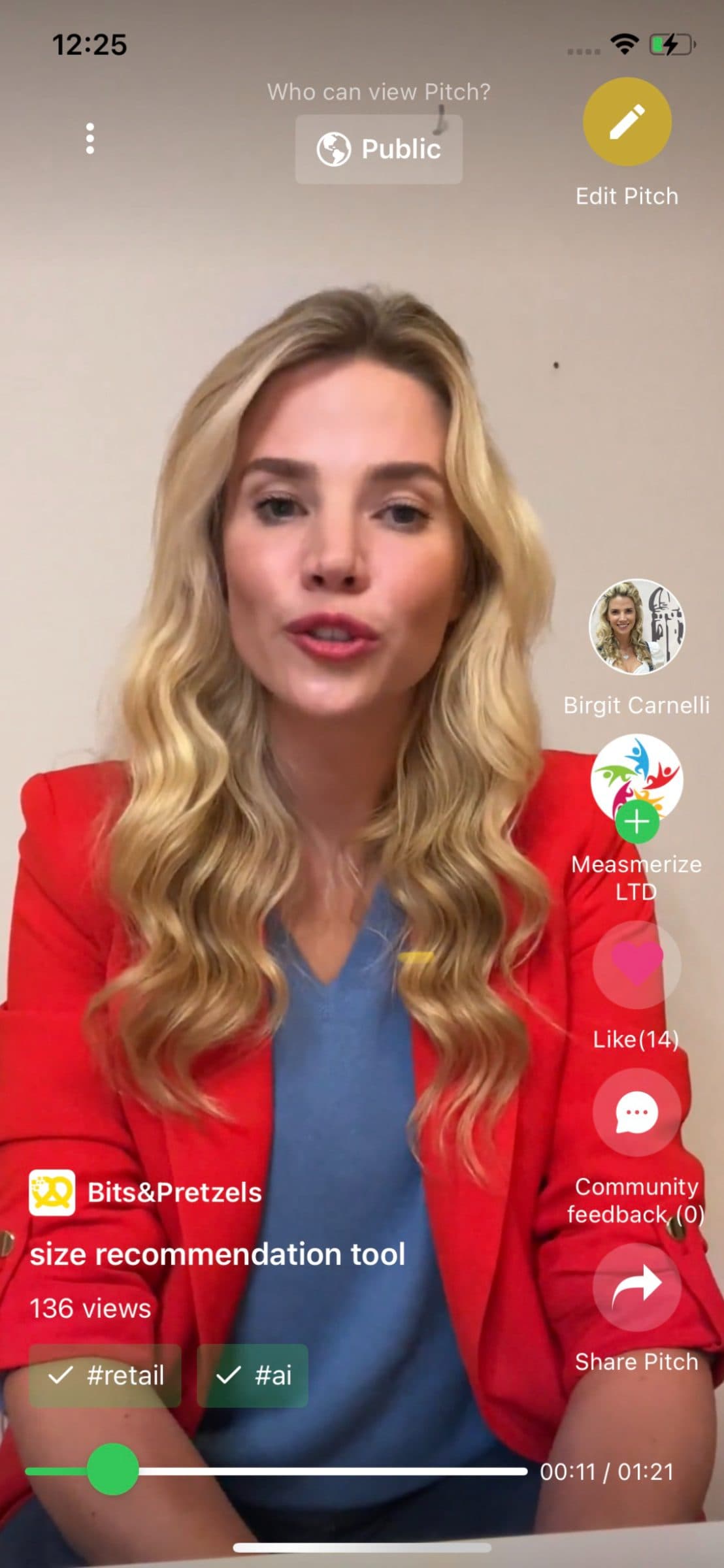Select the #ai hashtag chip
724x1568 pixels.
(252, 1375)
